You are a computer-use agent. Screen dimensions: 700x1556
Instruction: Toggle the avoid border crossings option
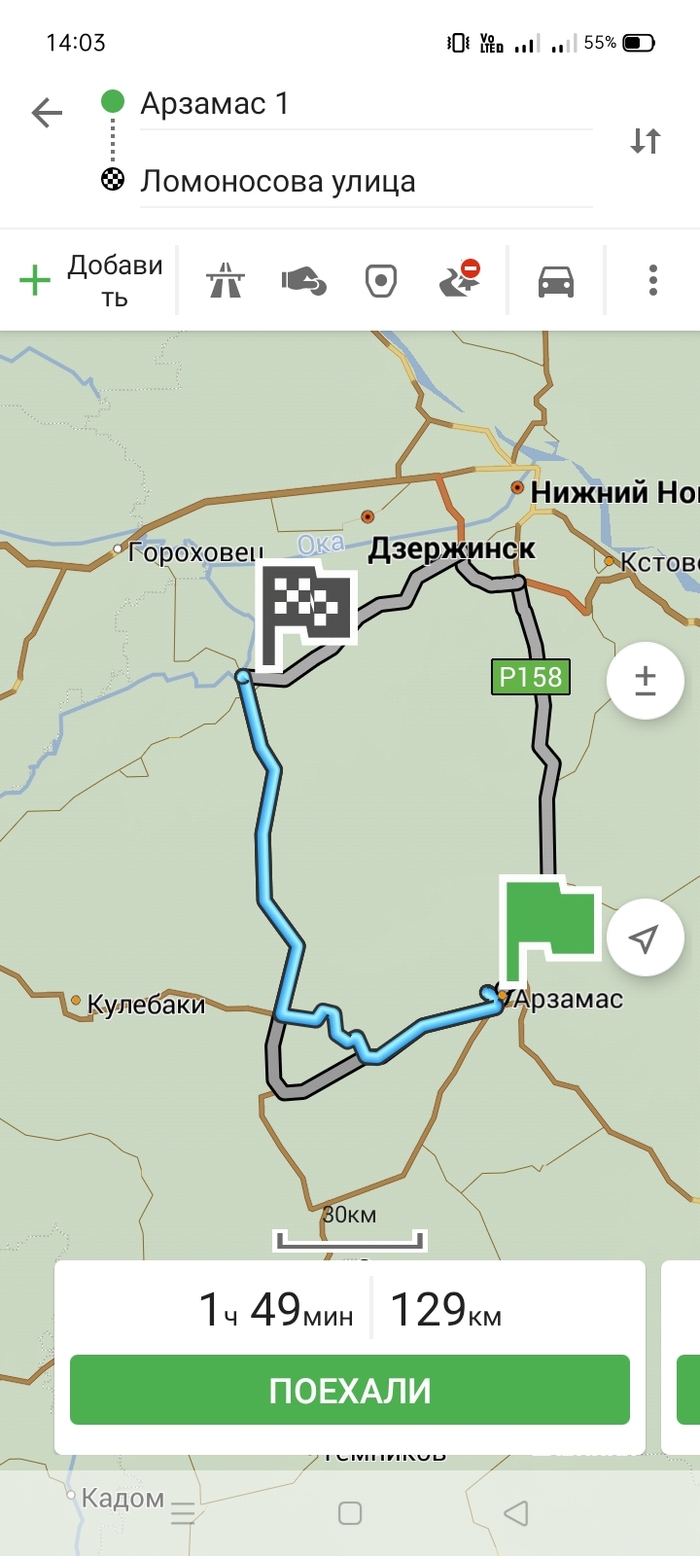click(382, 281)
